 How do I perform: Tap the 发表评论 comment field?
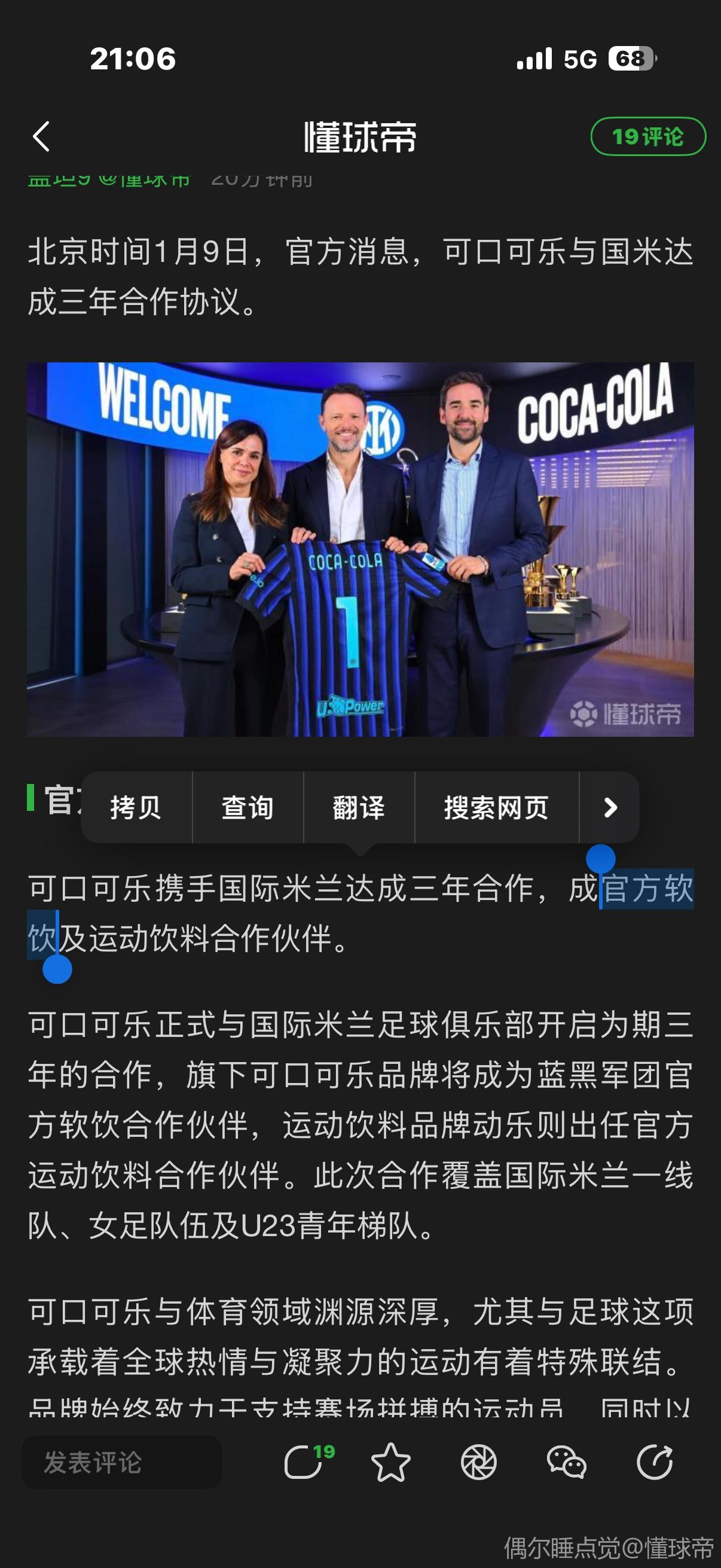click(x=122, y=1462)
